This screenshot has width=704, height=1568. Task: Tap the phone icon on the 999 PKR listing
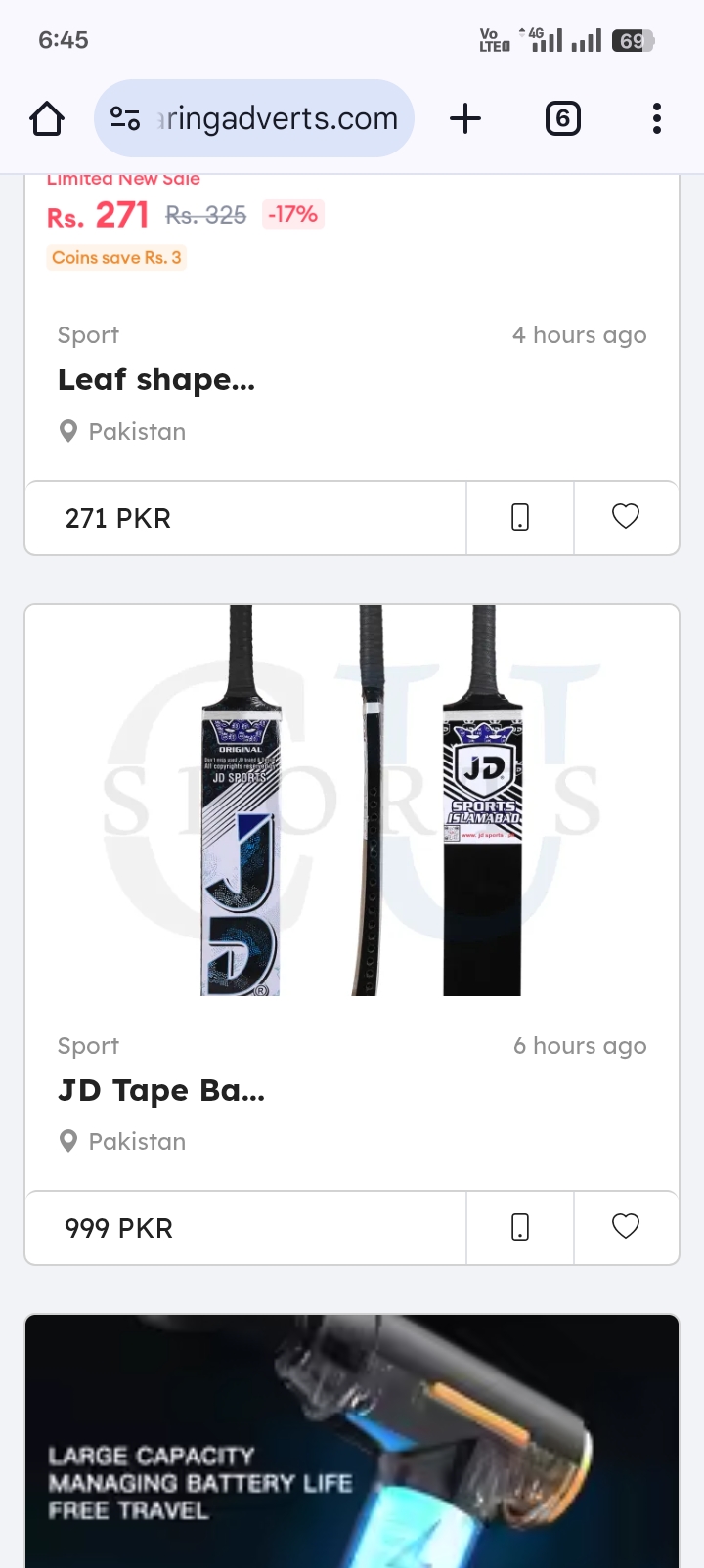pos(520,1227)
